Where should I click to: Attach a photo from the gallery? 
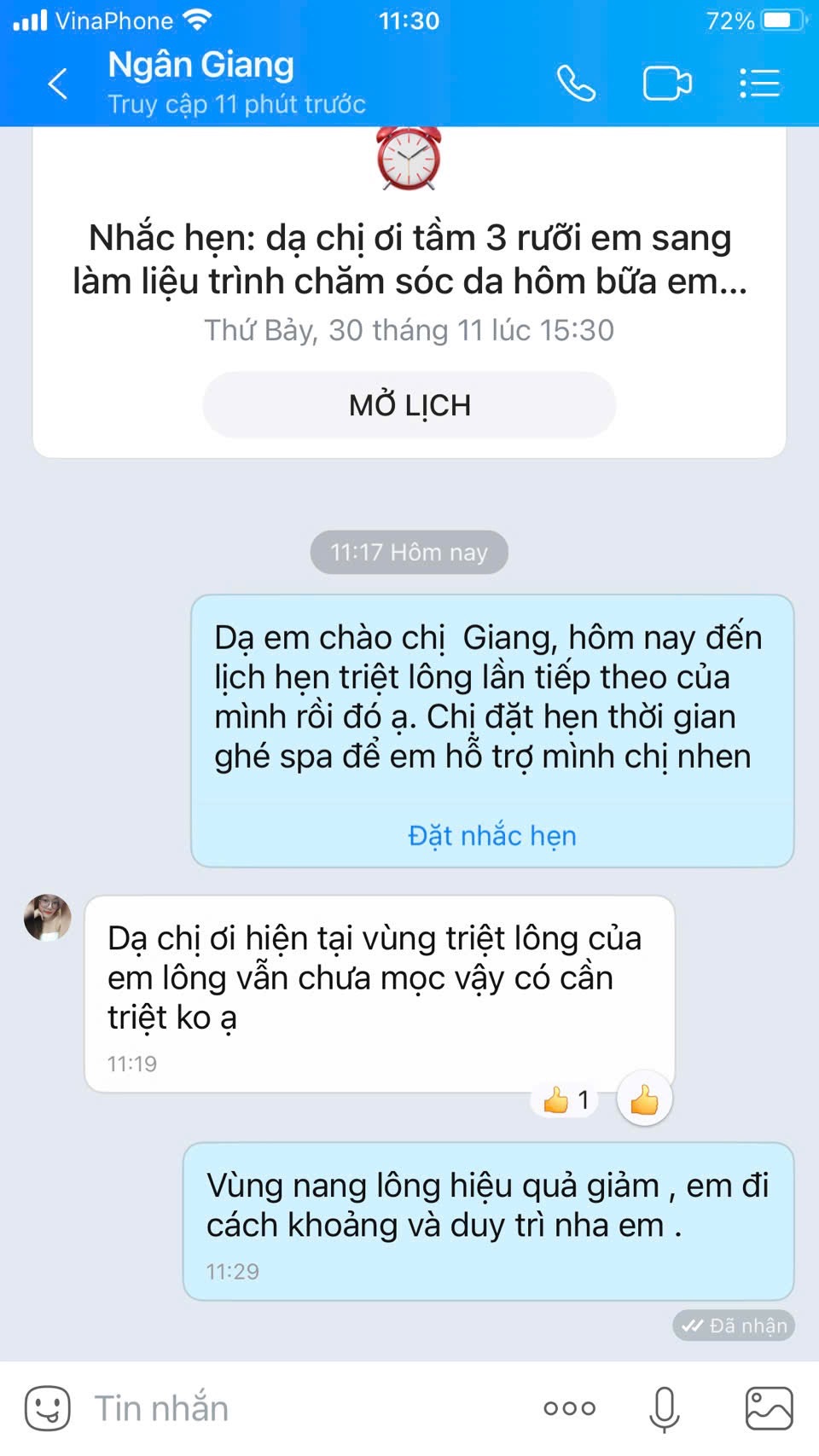pyautogui.click(x=769, y=1408)
